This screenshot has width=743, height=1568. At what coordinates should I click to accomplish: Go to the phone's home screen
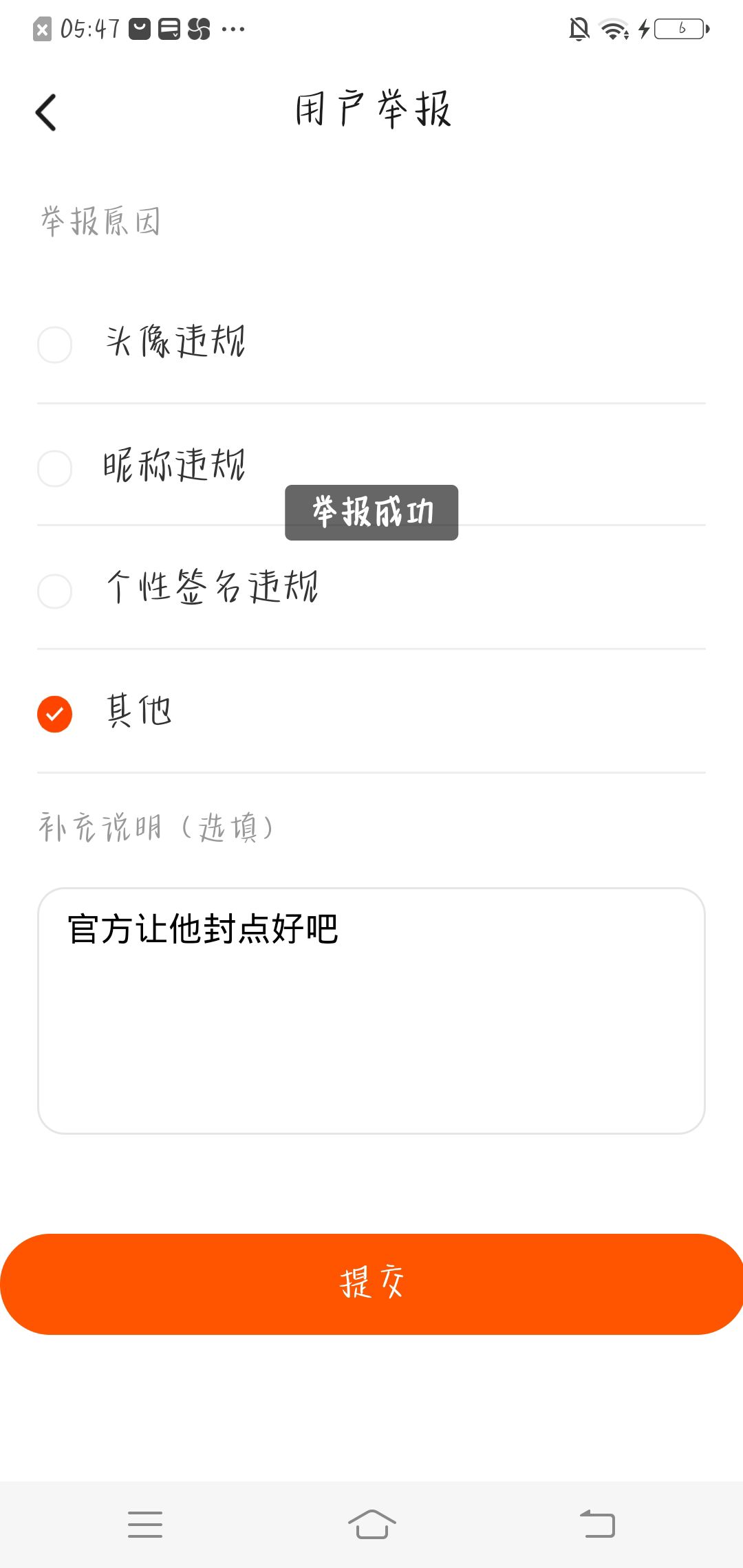point(371,1524)
